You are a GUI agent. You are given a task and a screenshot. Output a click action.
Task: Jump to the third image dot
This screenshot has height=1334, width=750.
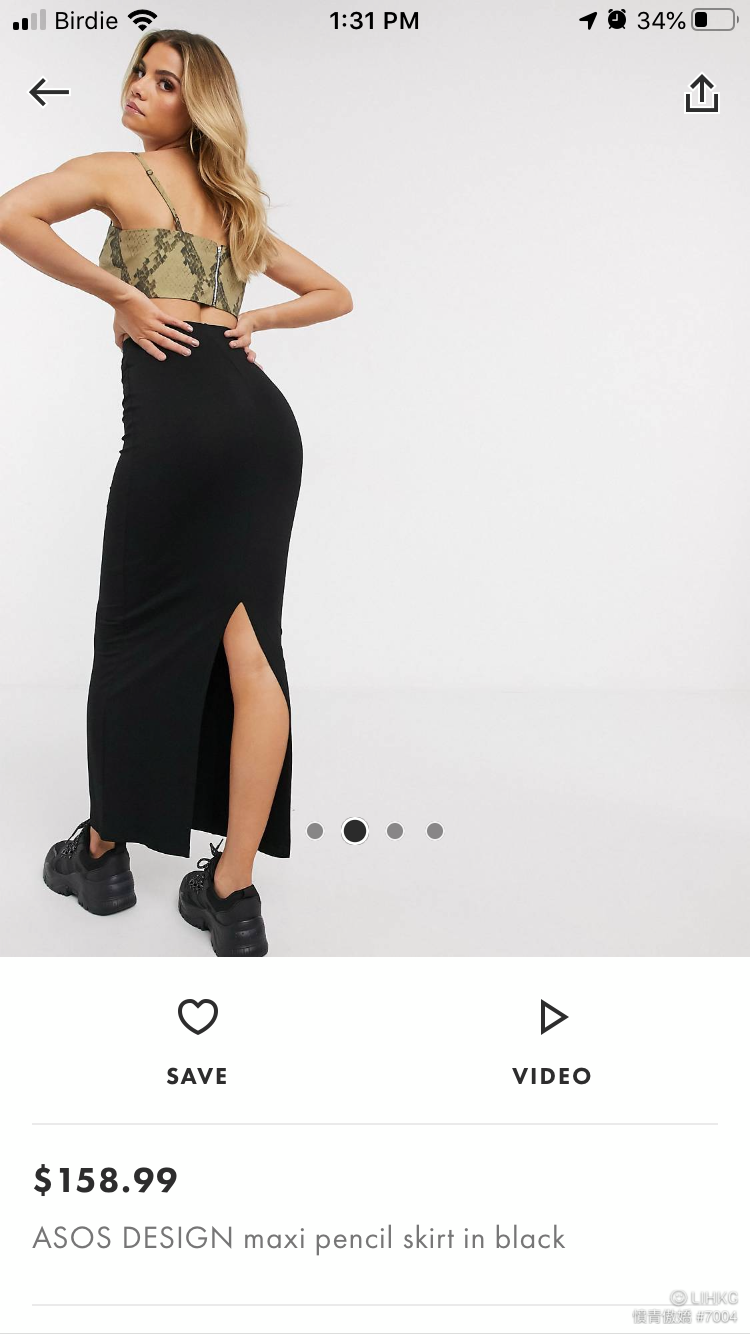click(x=395, y=831)
